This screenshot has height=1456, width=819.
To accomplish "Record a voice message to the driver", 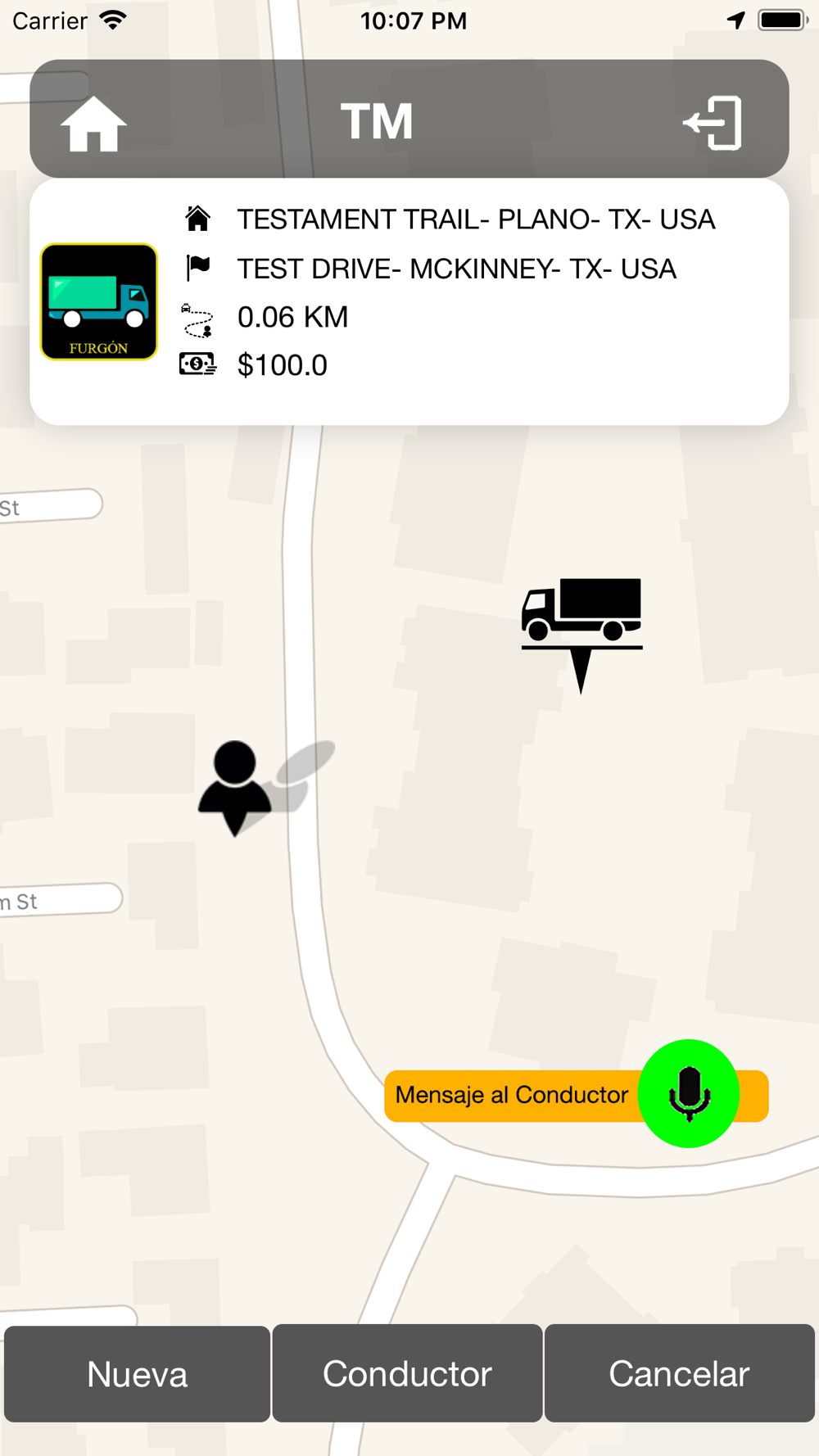I will tap(689, 1093).
